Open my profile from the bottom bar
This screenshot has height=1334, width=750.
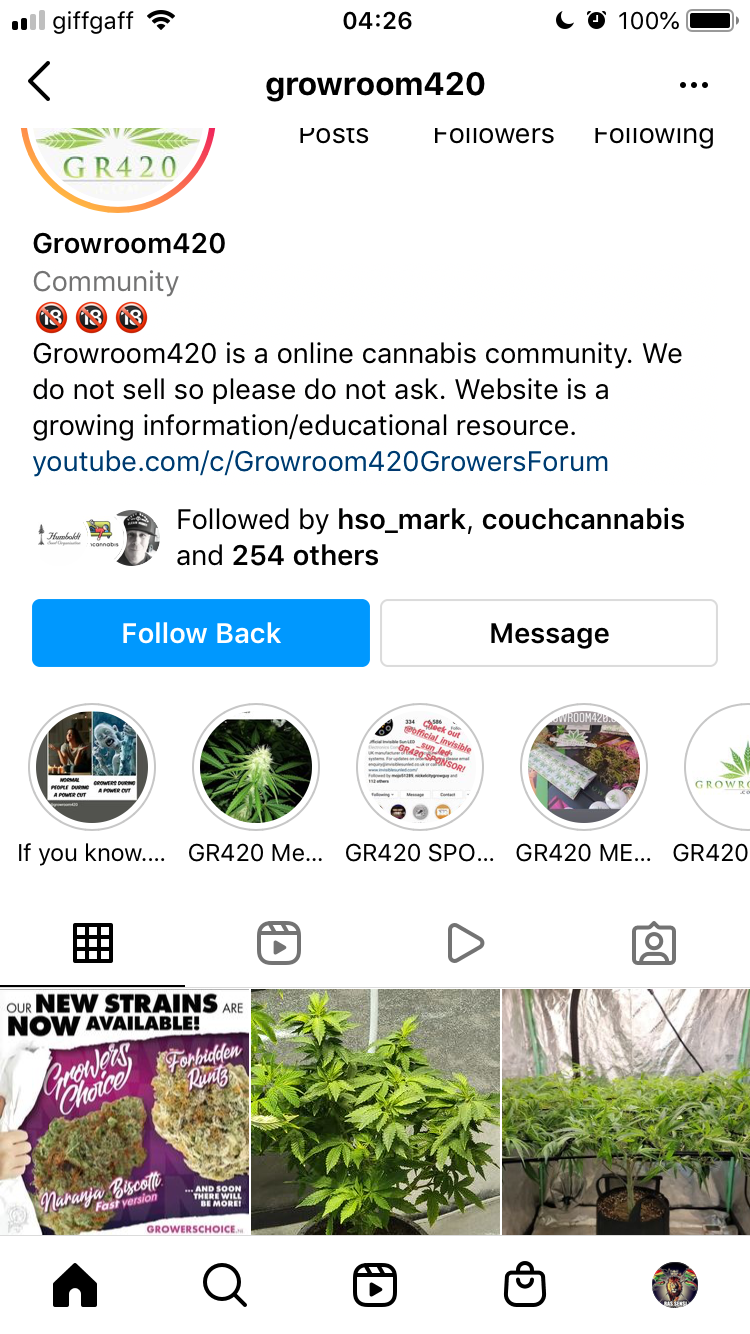[x=675, y=1285]
